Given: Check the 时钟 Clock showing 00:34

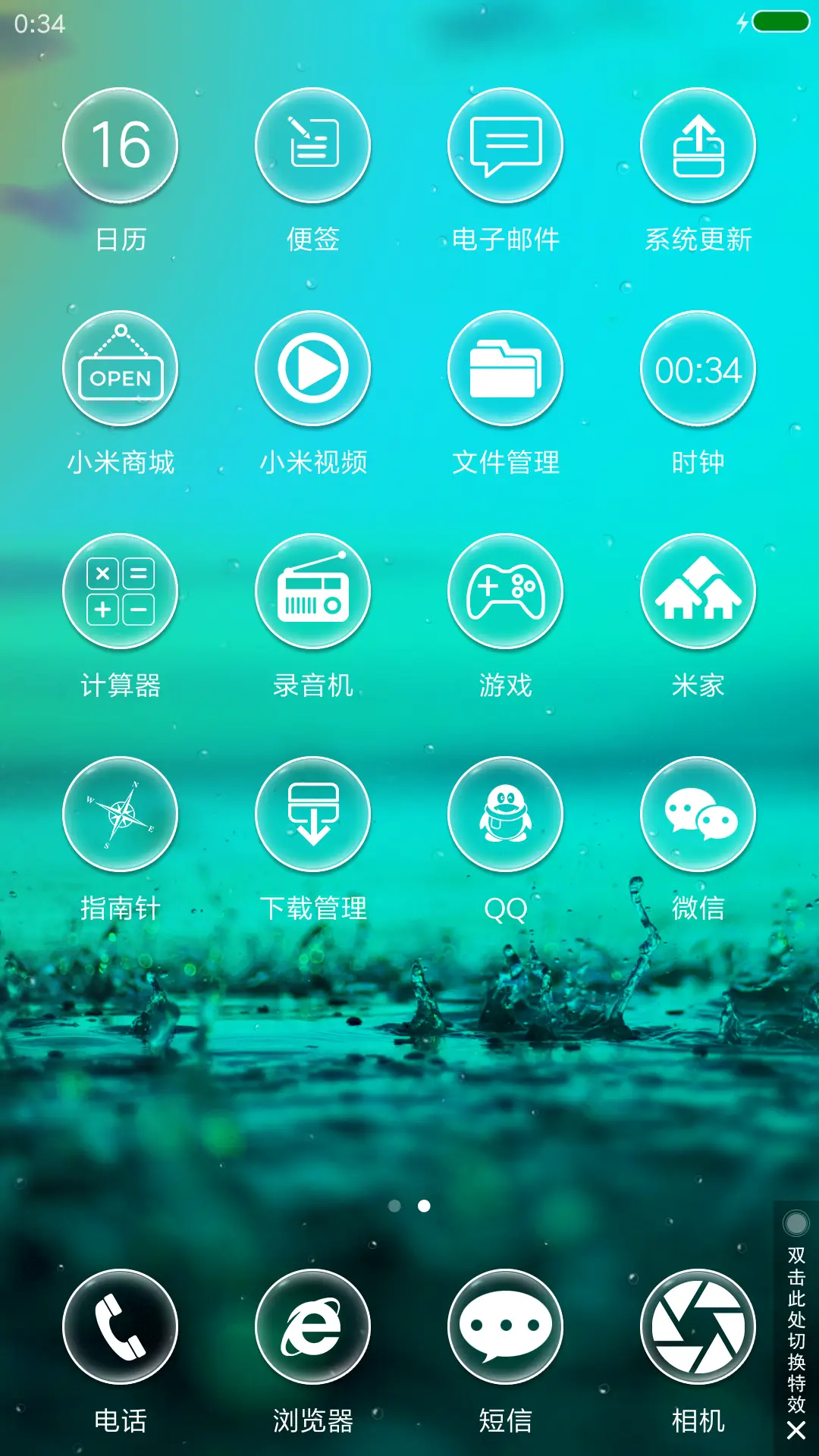Looking at the screenshot, I should pyautogui.click(x=698, y=367).
